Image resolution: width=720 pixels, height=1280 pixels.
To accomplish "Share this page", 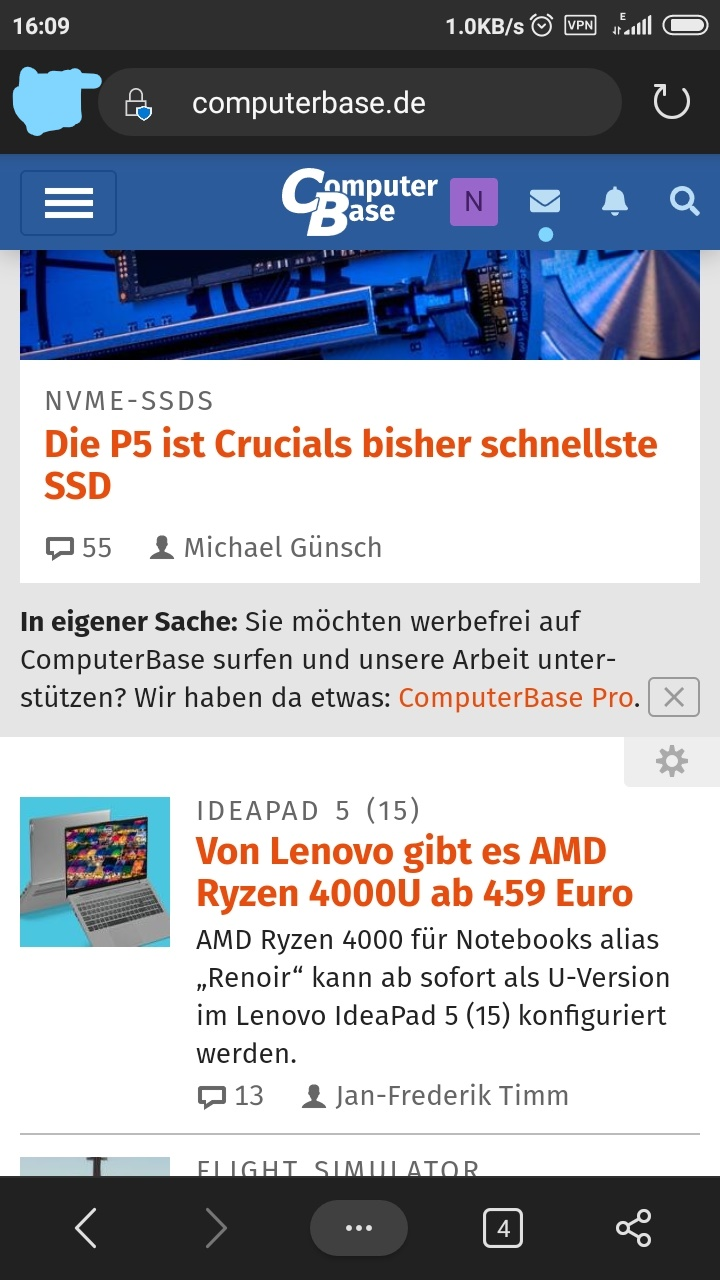I will (633, 1228).
